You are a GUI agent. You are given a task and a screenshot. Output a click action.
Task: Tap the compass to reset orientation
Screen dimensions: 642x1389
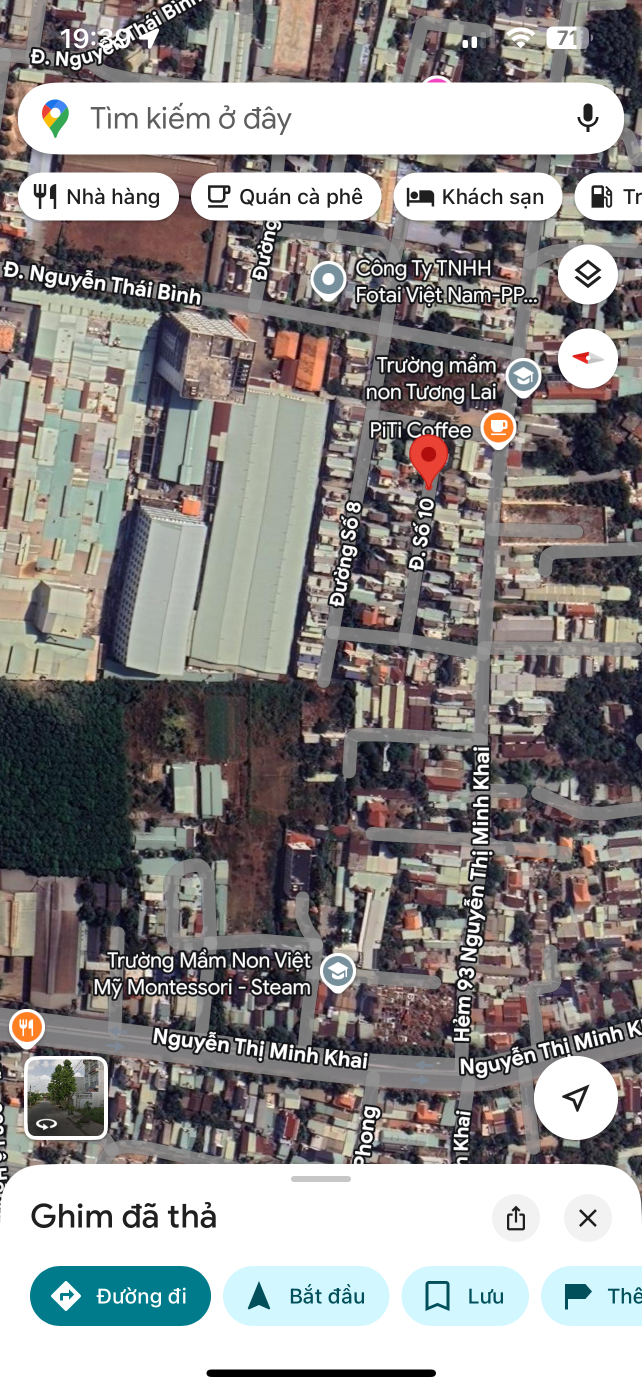tap(588, 358)
